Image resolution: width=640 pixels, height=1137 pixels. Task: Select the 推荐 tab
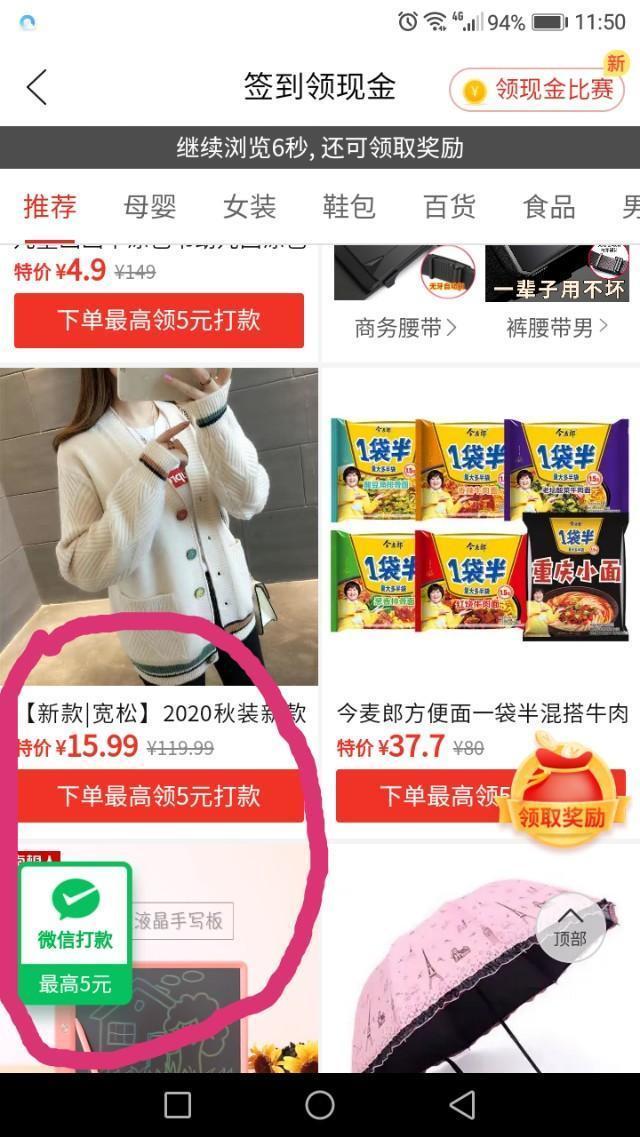pos(50,207)
